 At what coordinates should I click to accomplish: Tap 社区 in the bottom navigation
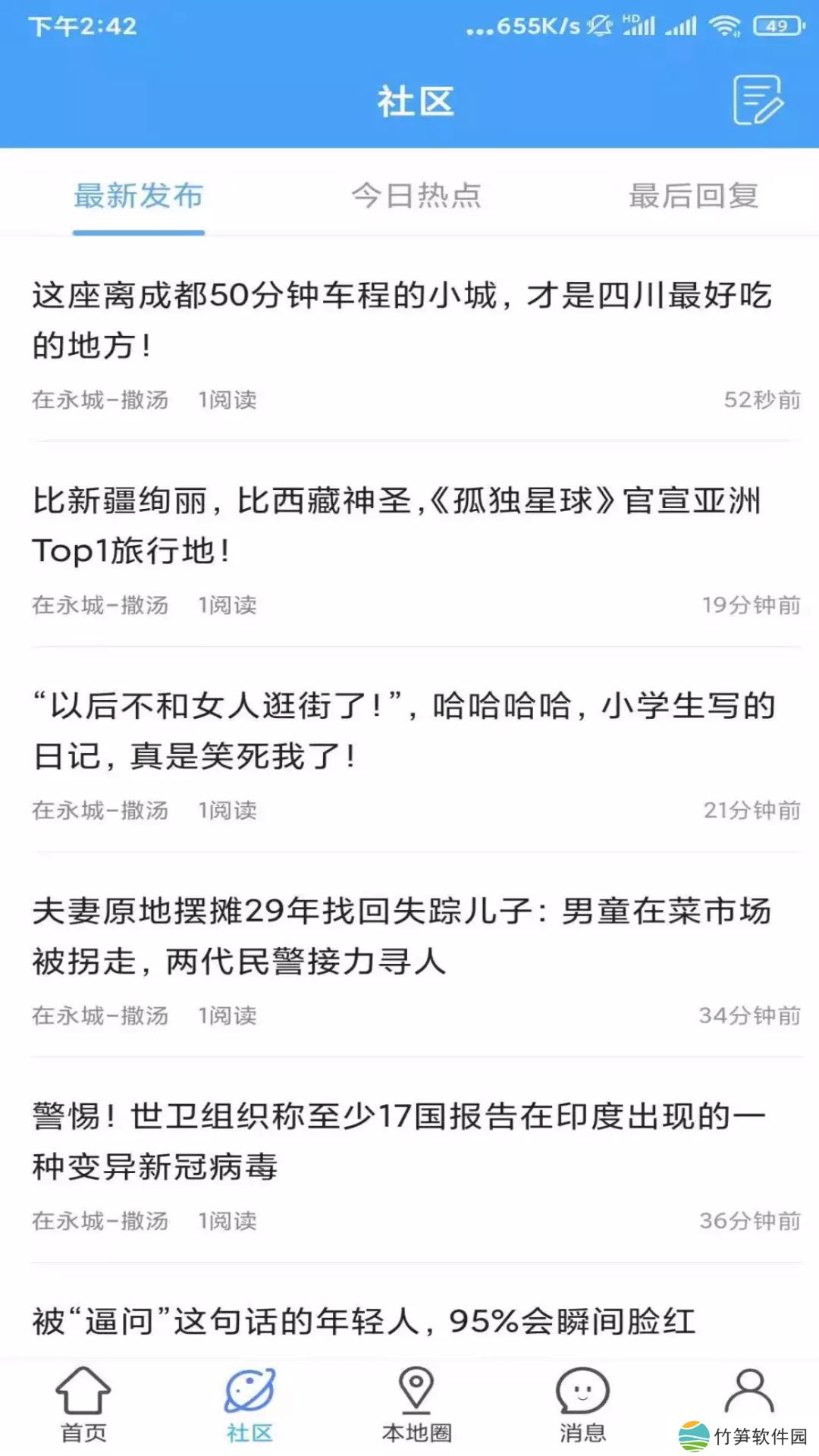point(249,1404)
